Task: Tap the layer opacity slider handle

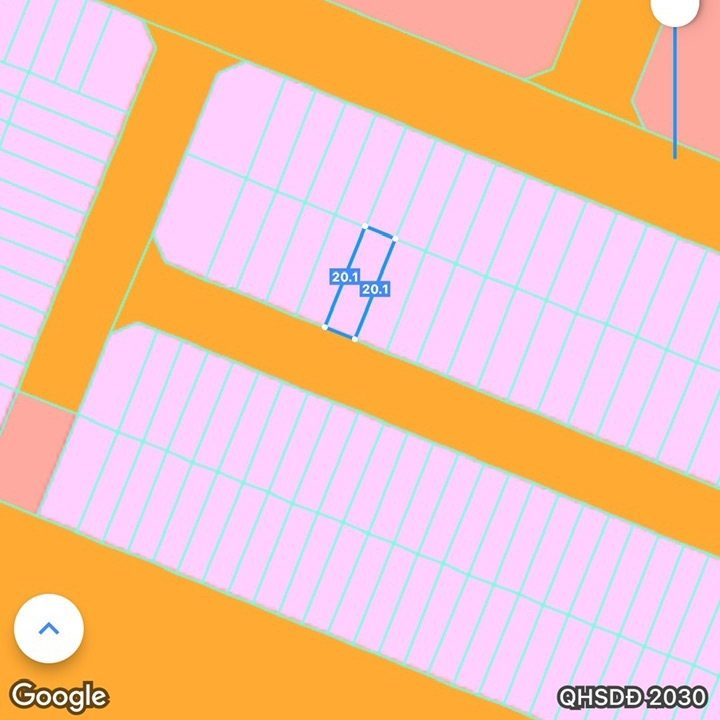Action: click(675, 9)
